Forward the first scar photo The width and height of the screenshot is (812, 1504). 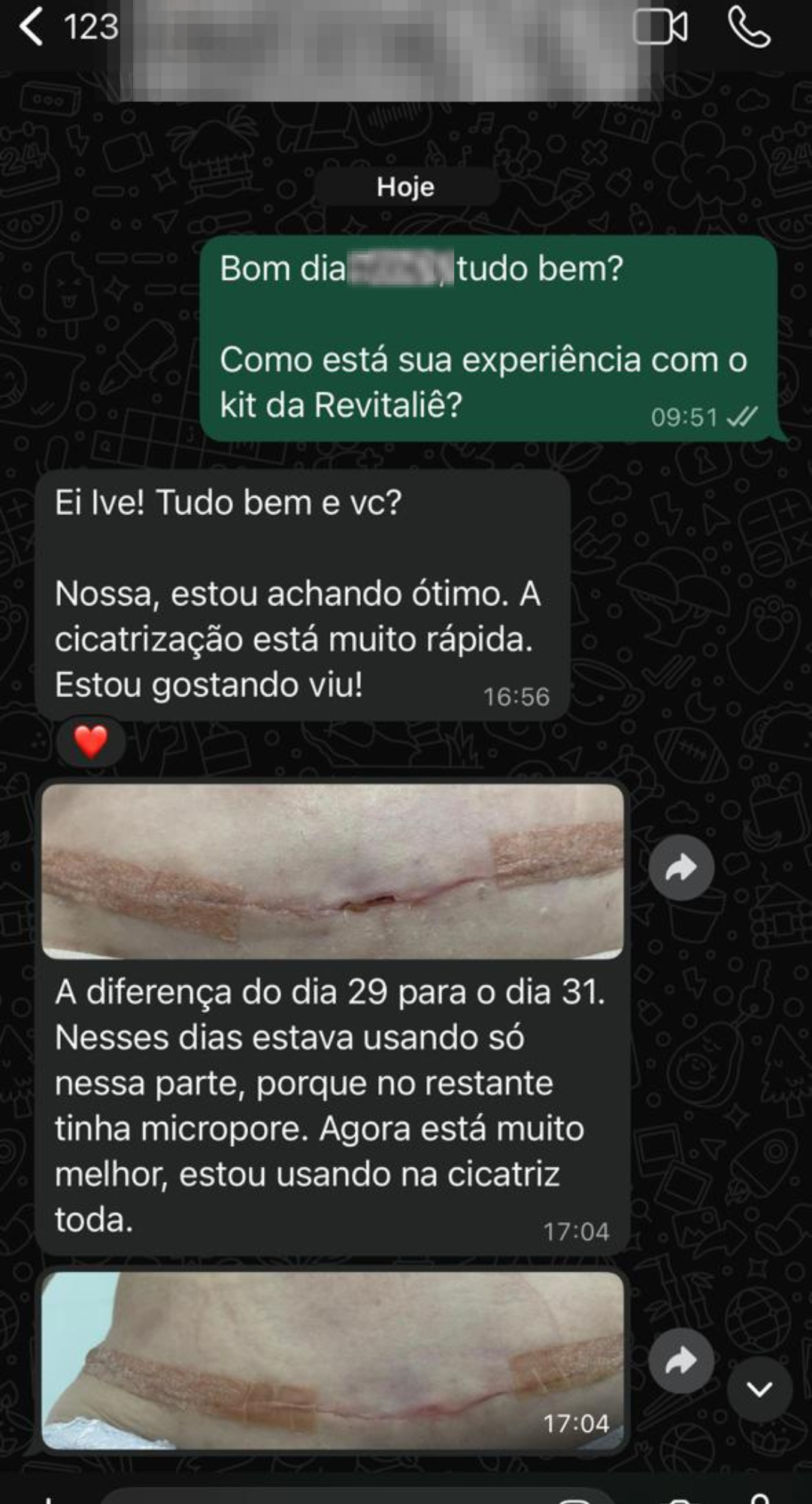pyautogui.click(x=681, y=869)
